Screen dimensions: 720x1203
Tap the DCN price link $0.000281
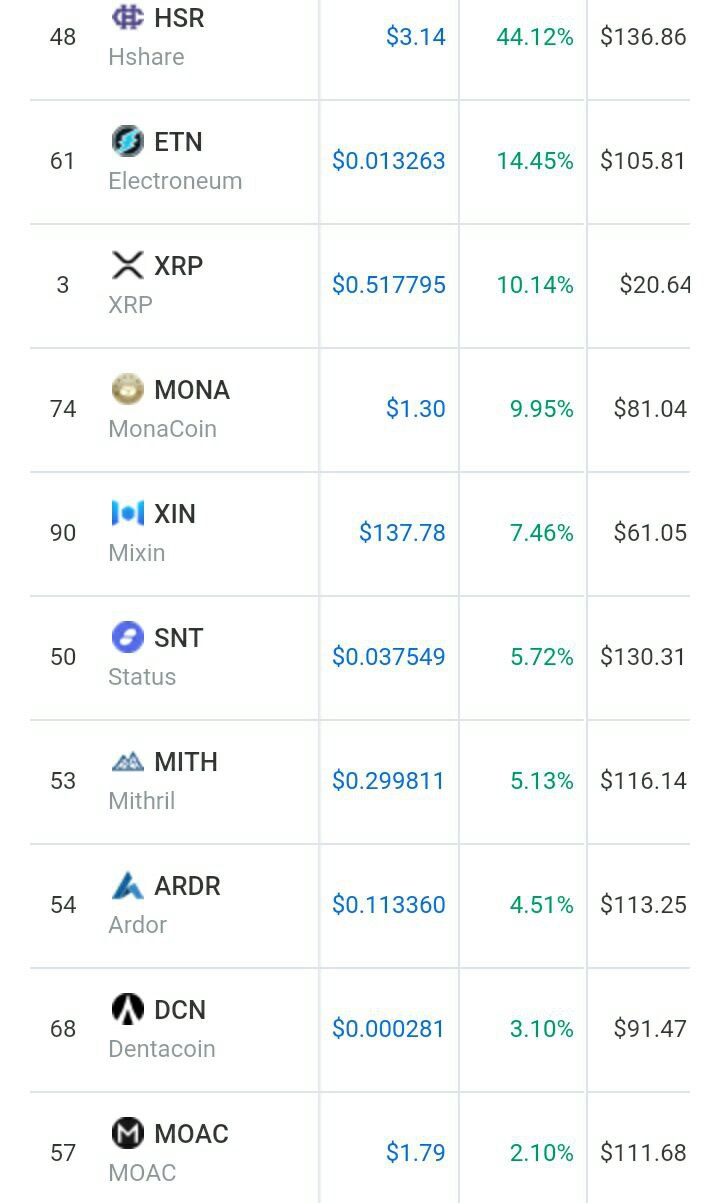(x=389, y=1029)
